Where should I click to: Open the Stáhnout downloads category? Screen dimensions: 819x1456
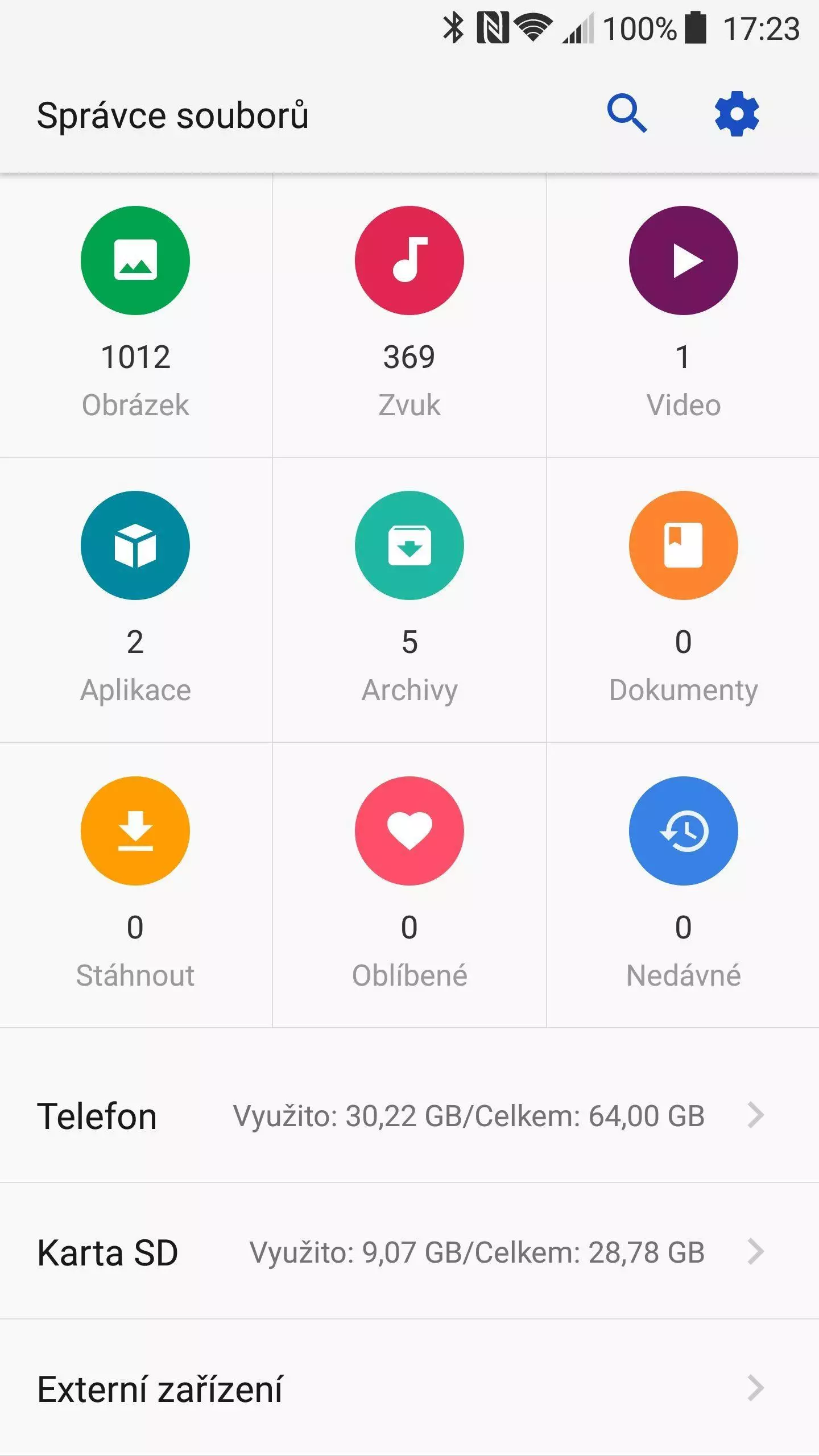pyautogui.click(x=136, y=885)
